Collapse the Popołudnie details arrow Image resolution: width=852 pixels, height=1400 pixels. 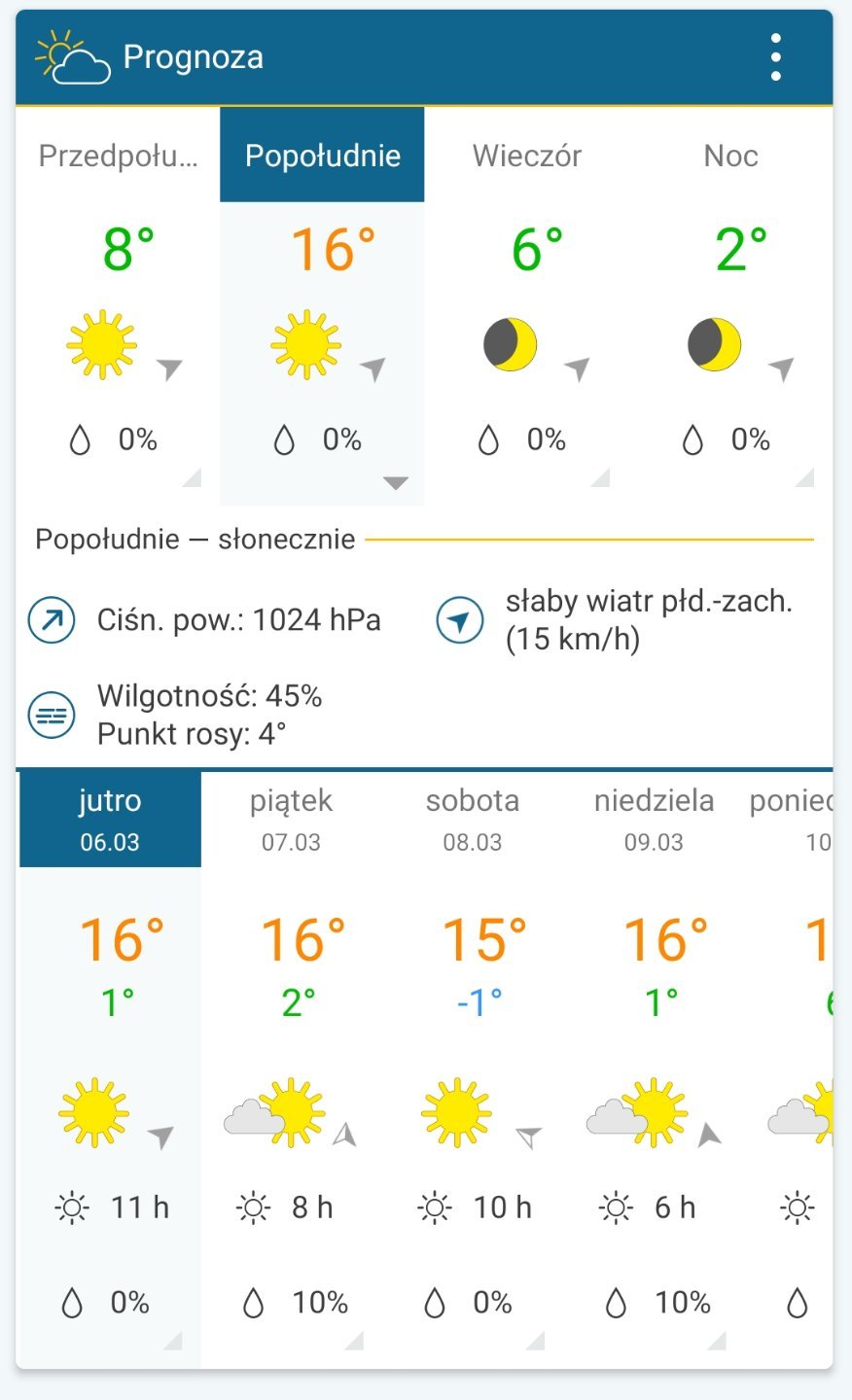[396, 483]
